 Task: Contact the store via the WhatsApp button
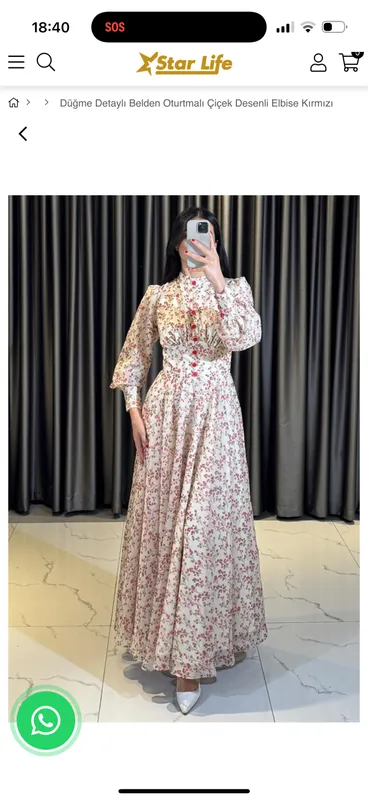(x=46, y=720)
